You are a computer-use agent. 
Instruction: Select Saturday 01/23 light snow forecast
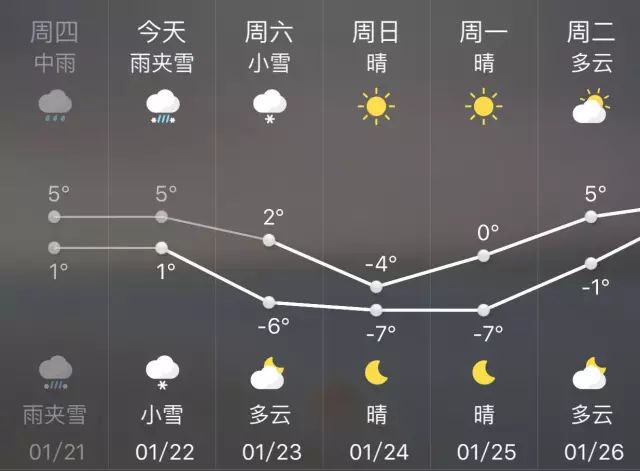(x=268, y=235)
